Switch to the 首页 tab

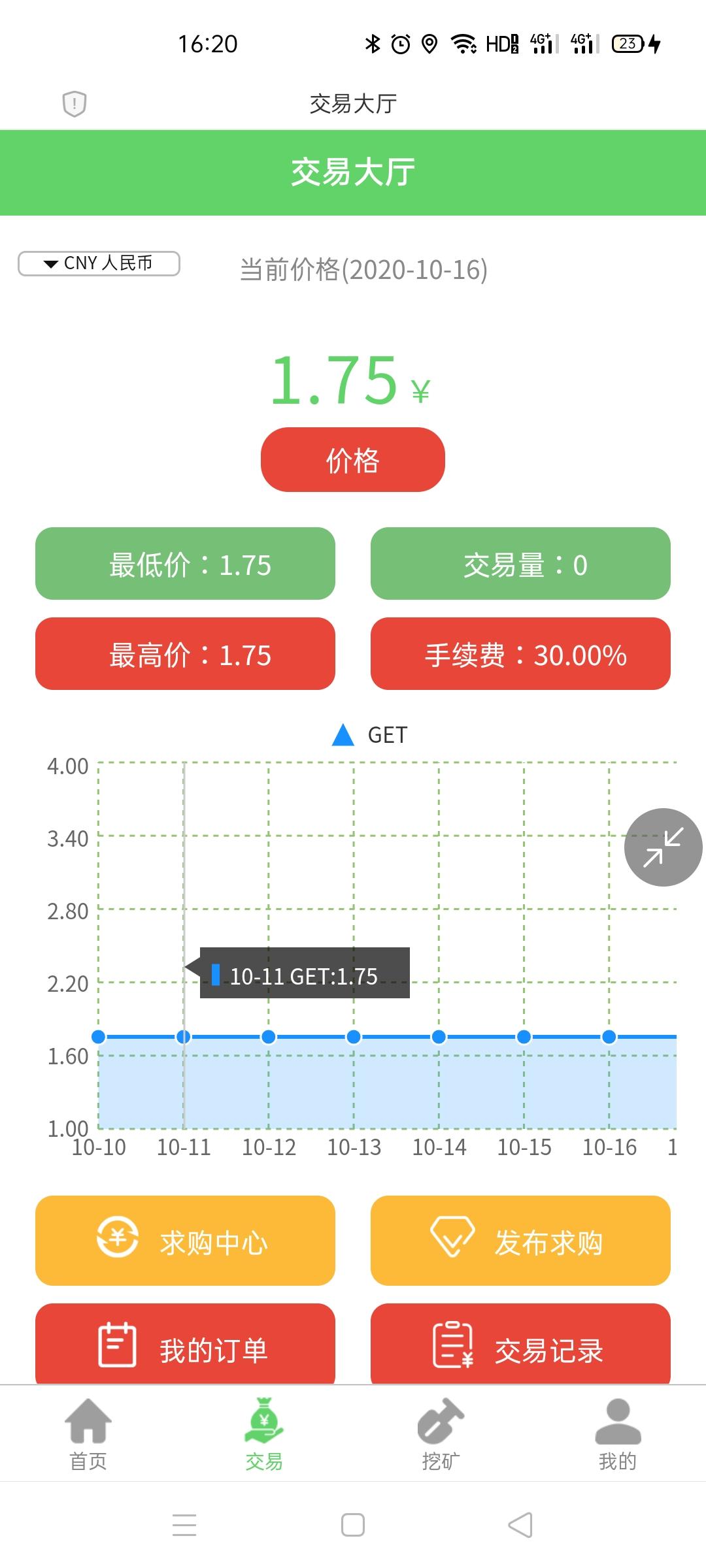click(x=88, y=1435)
